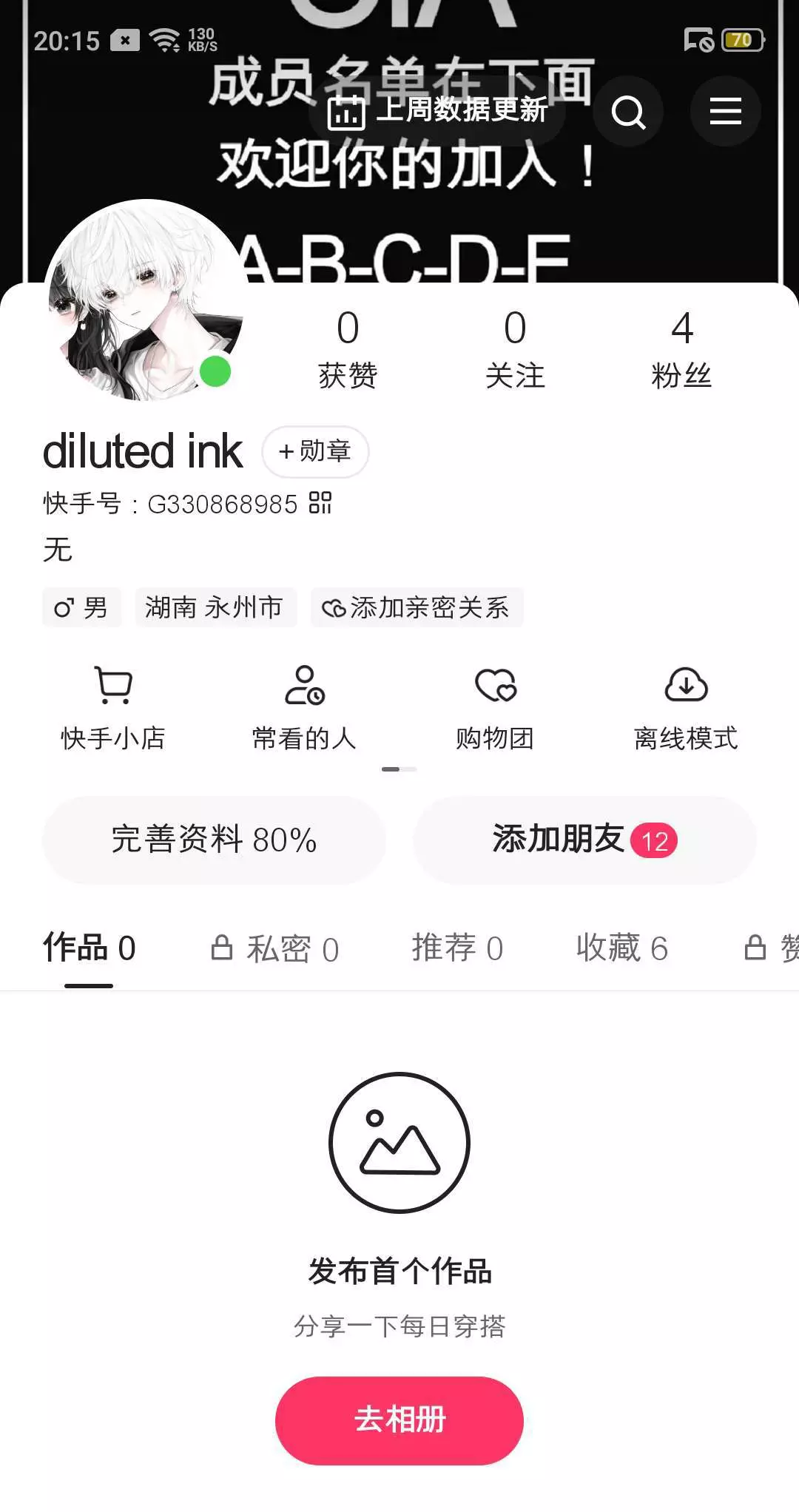Open 常看的人 frequently viewed people
Viewport: 799px width, 1512px height.
304,706
